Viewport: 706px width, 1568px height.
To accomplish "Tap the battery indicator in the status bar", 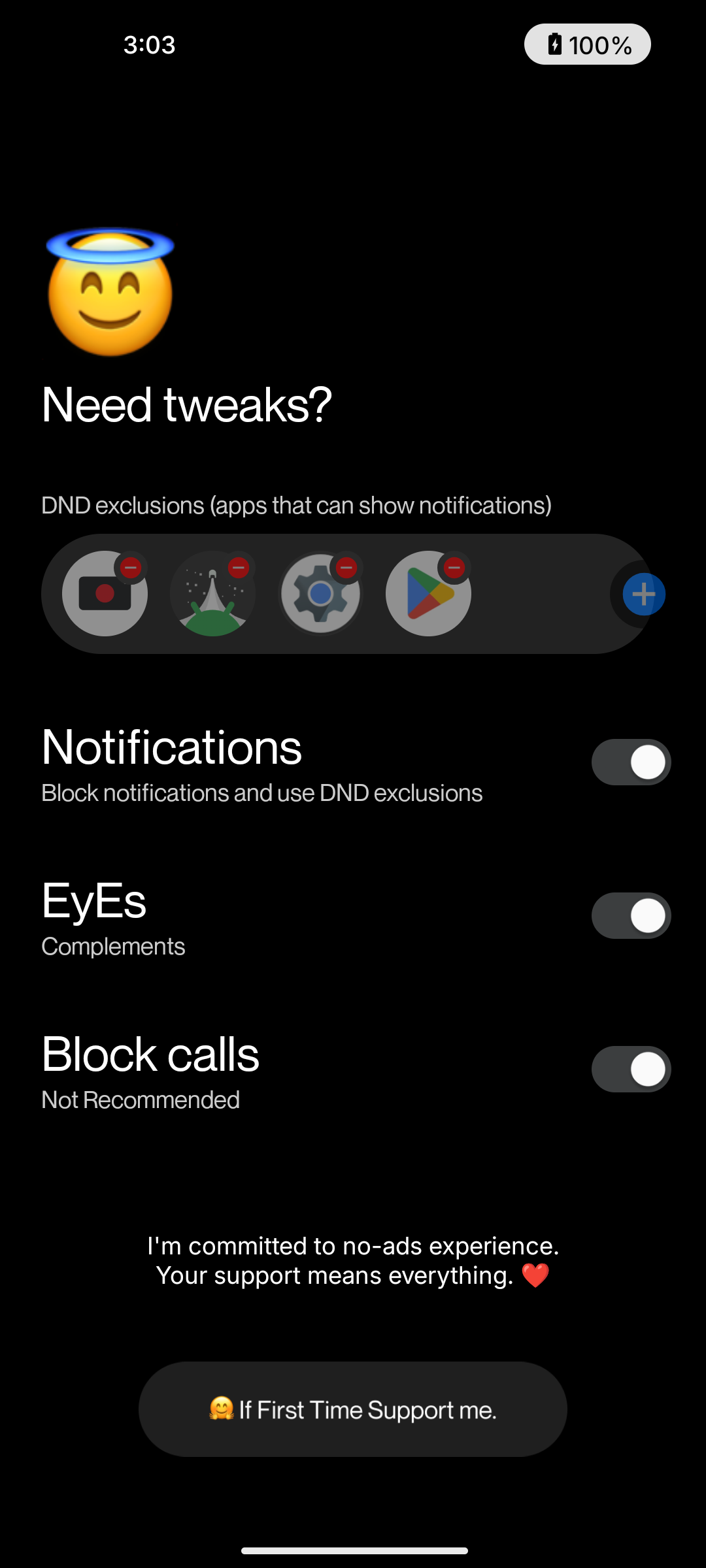I will pyautogui.click(x=586, y=44).
